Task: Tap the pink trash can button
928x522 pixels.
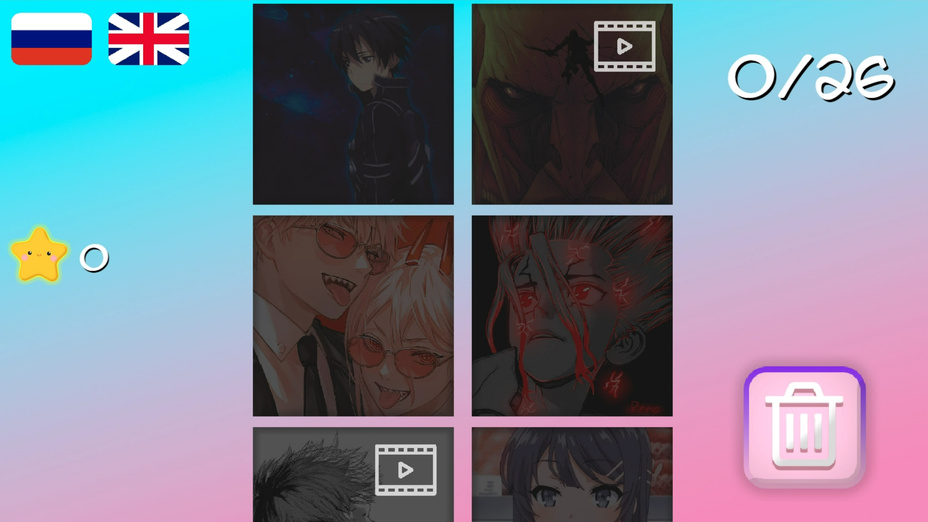Action: click(804, 427)
